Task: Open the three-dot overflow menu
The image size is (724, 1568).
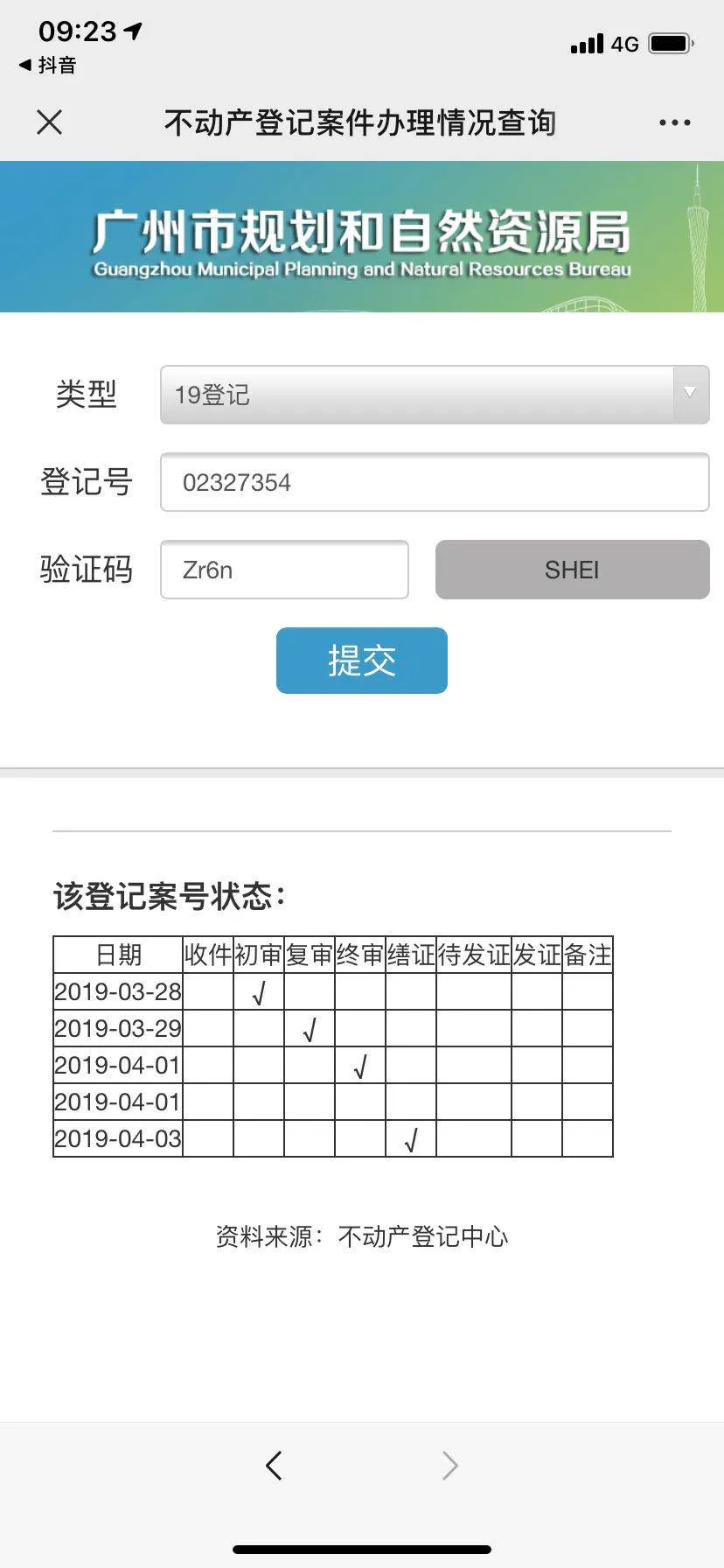Action: pos(674,122)
